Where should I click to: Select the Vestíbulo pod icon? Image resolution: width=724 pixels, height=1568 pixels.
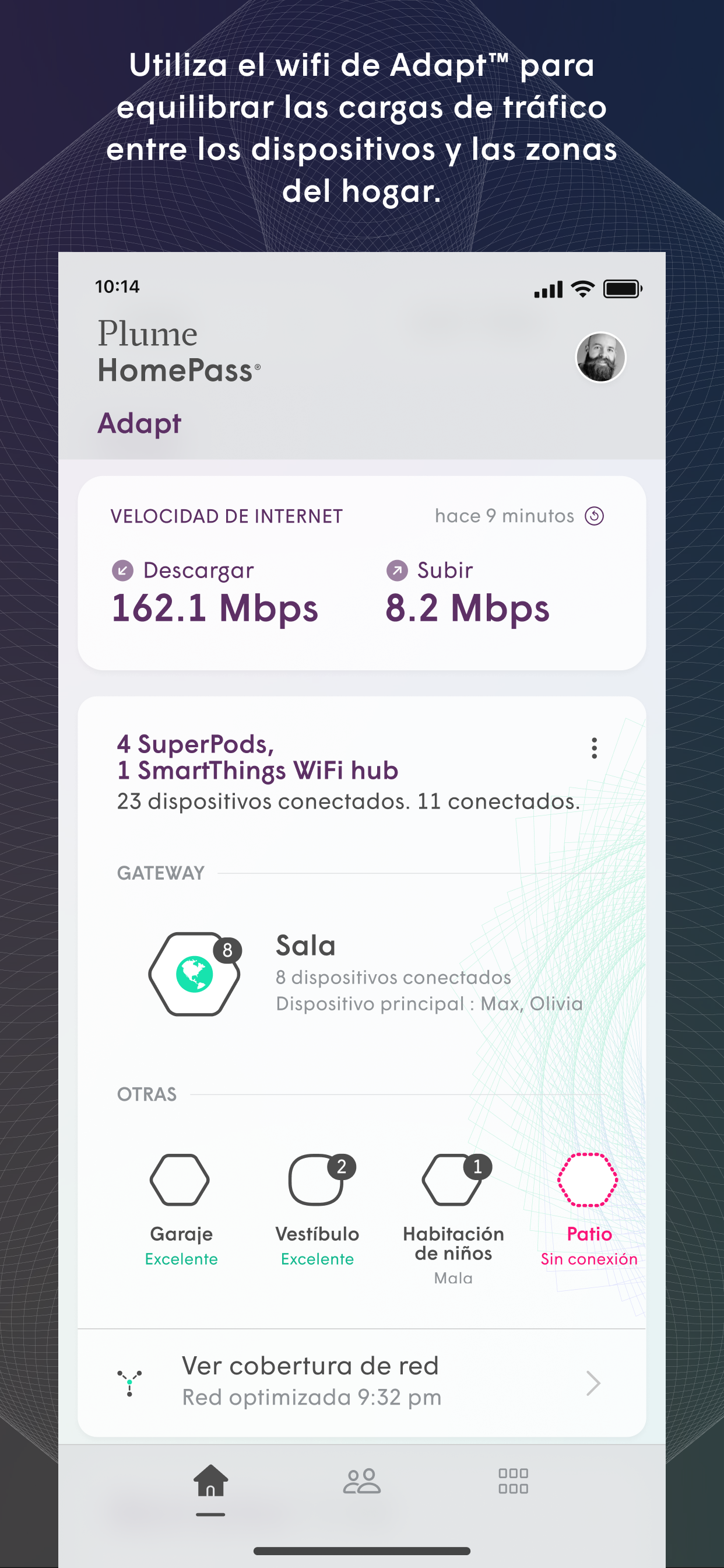pos(316,1179)
